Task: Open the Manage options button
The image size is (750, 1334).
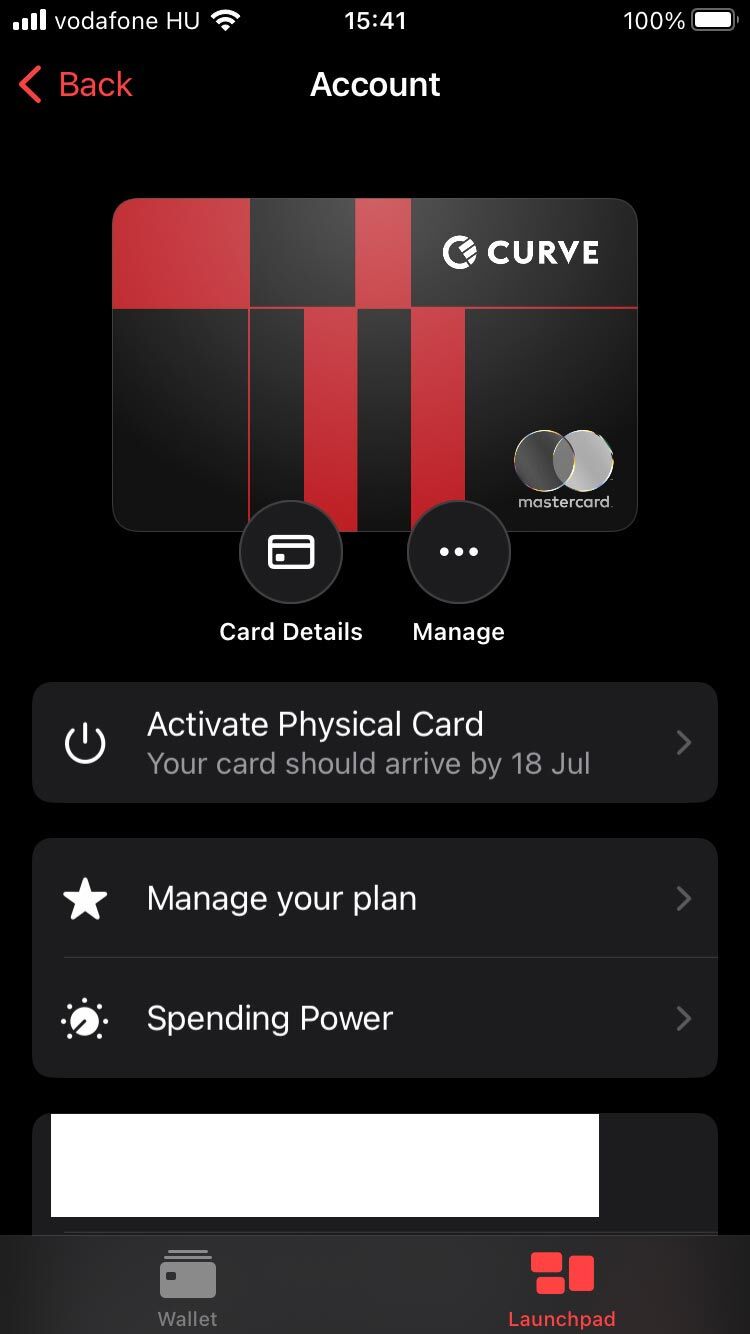Action: (459, 552)
